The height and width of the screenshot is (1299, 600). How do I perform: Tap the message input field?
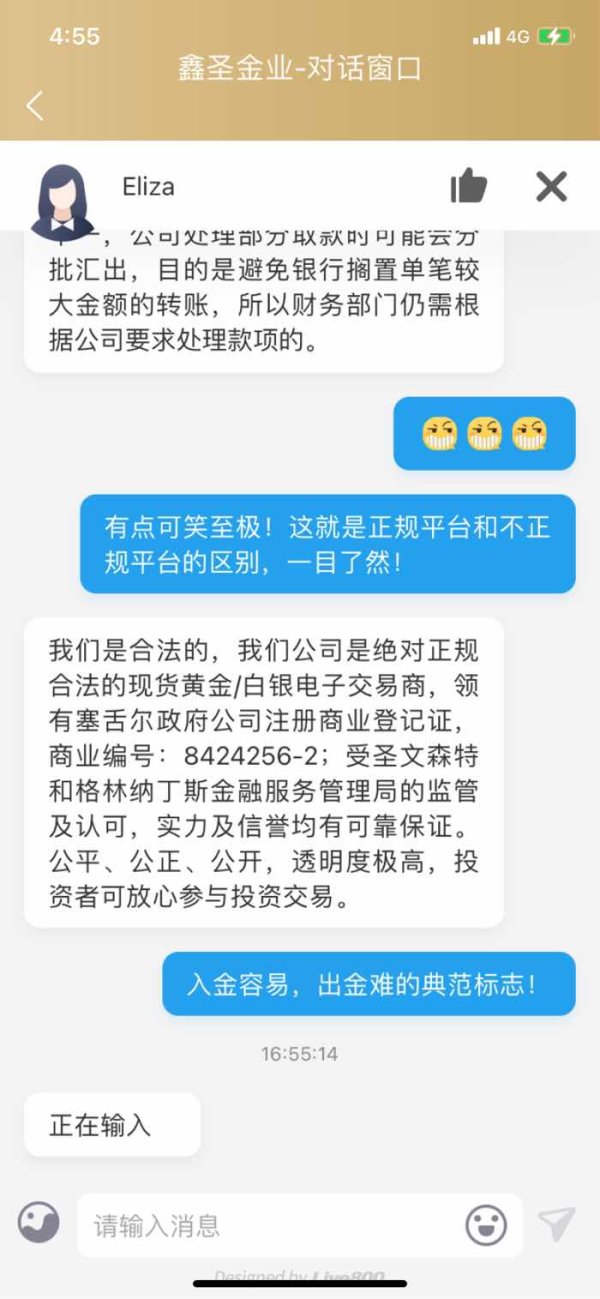(270, 1225)
